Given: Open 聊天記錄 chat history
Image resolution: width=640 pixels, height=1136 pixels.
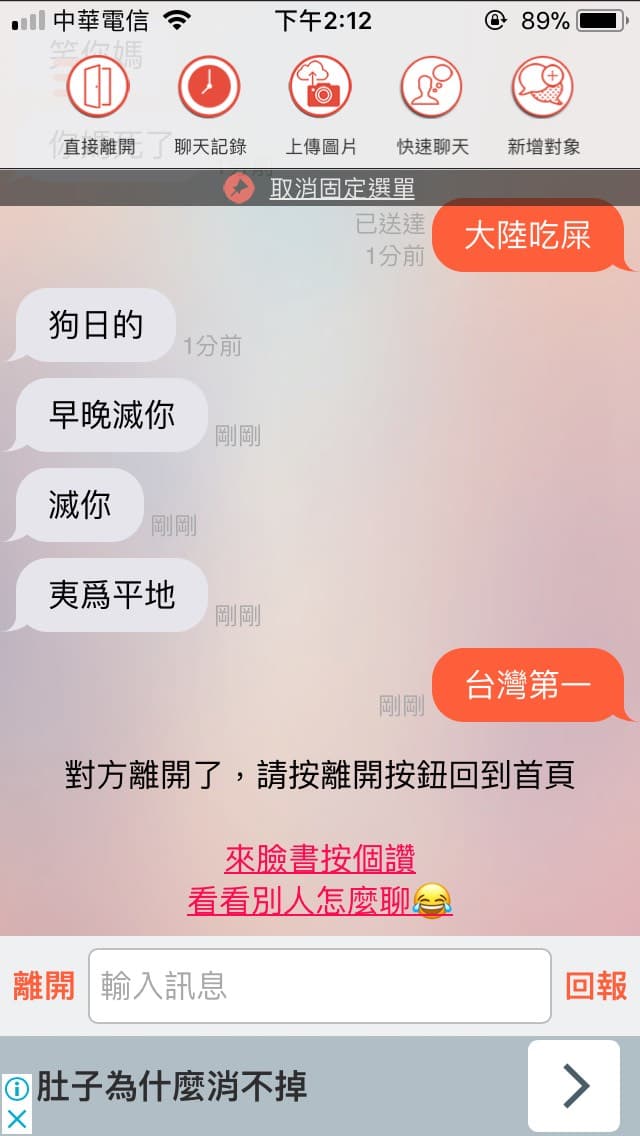Looking at the screenshot, I should tap(209, 88).
